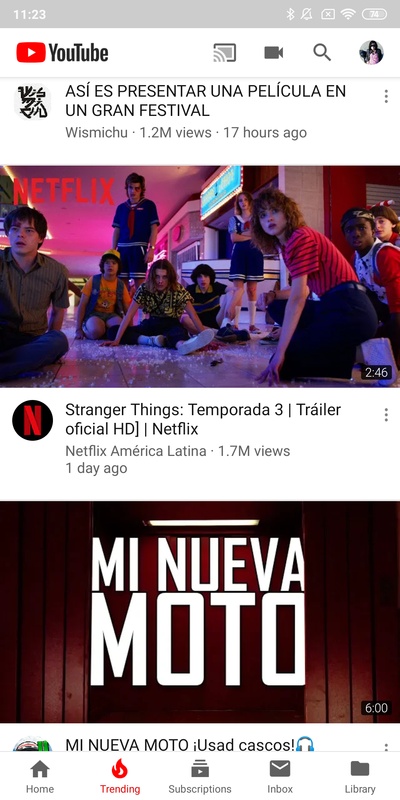The width and height of the screenshot is (400, 800).
Task: Open the Inbox tab
Action: (x=280, y=777)
